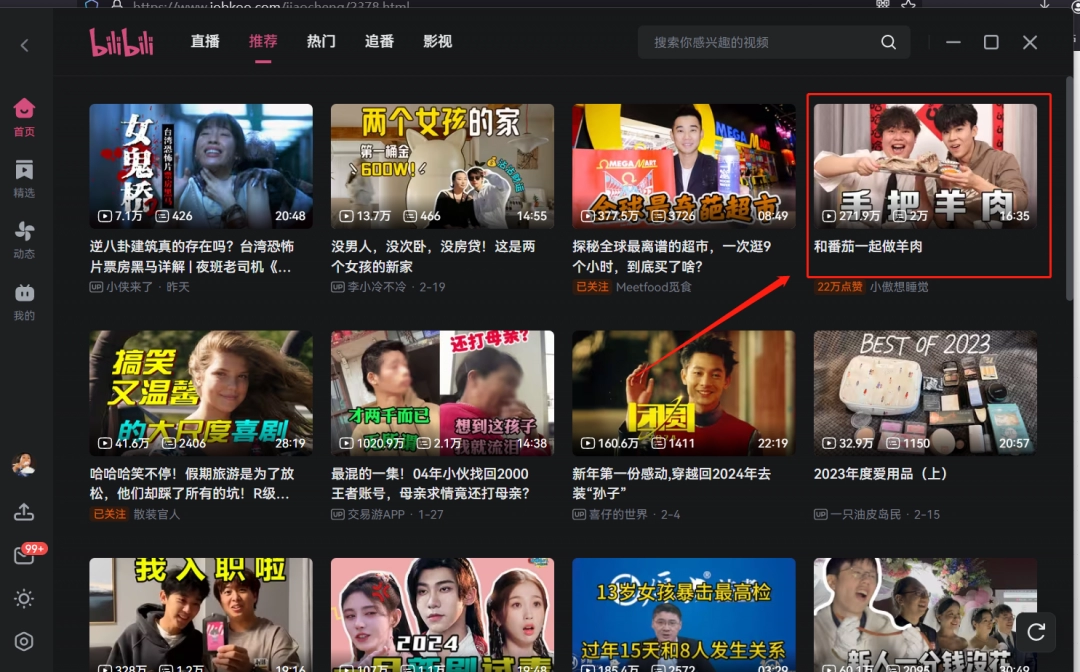The image size is (1080, 672).
Task: Open the video 探秘全球最离谱的超市
Action: tap(683, 166)
